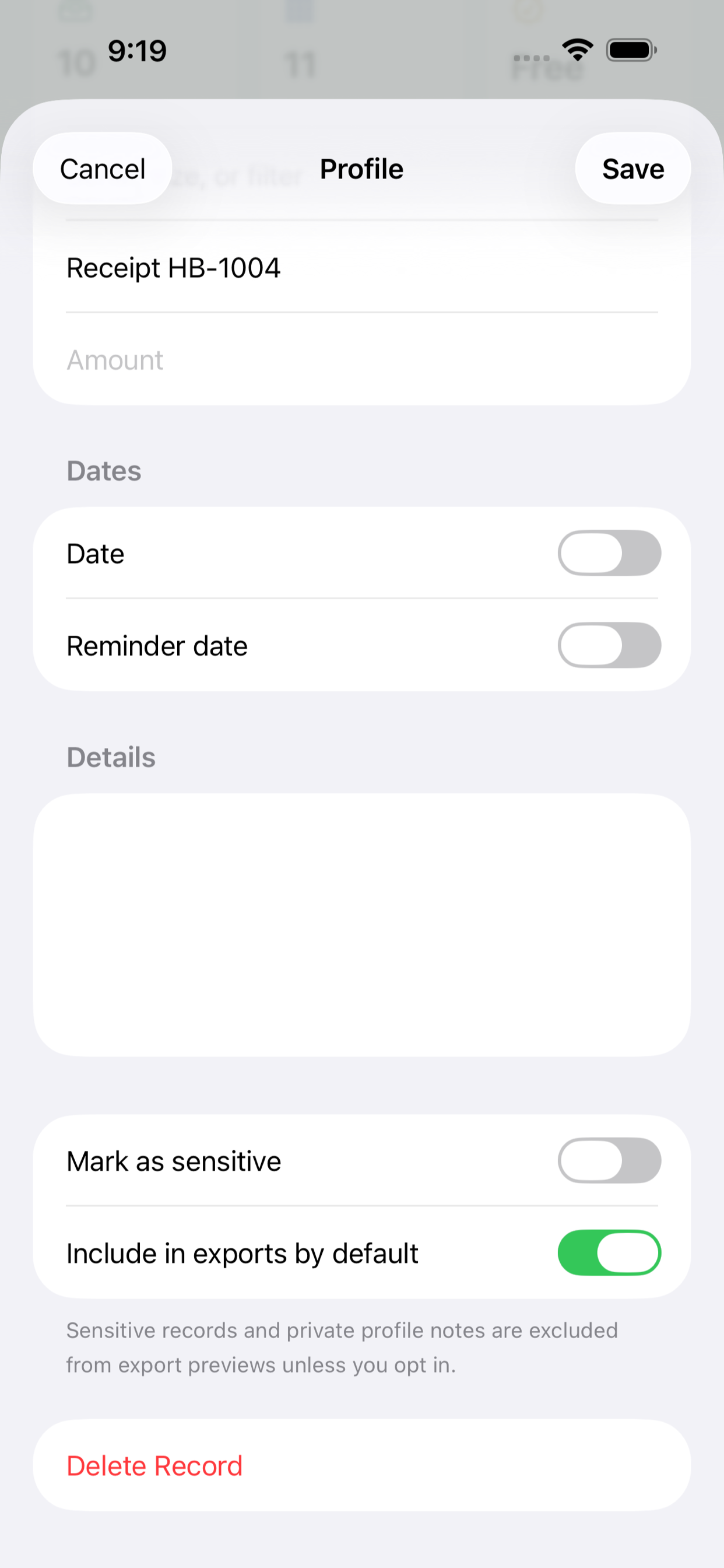
Task: Toggle Mark as sensitive on
Action: 609,1161
